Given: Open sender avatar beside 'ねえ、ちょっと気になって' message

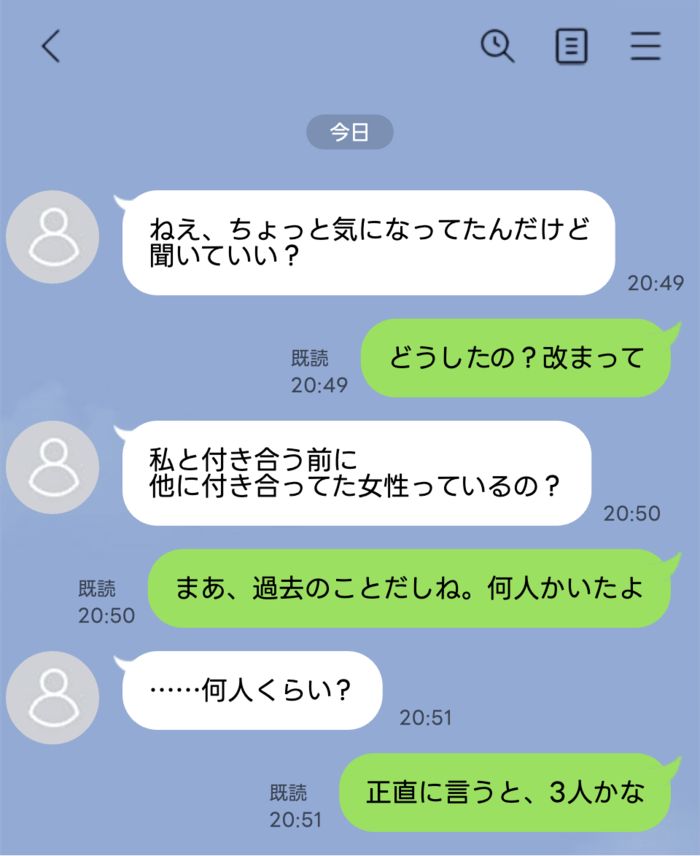Looking at the screenshot, I should point(52,237).
